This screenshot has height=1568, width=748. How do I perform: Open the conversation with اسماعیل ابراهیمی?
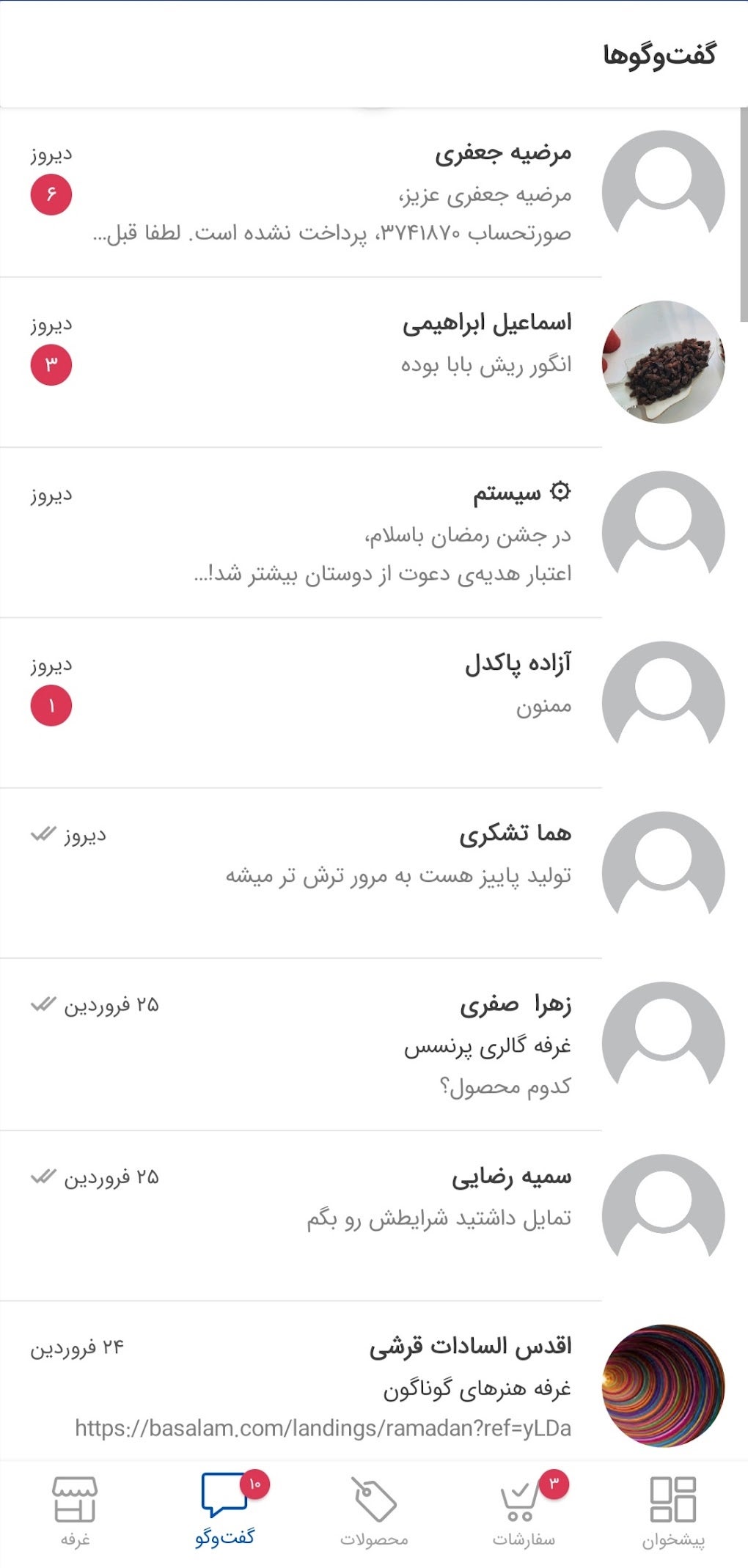(x=374, y=363)
